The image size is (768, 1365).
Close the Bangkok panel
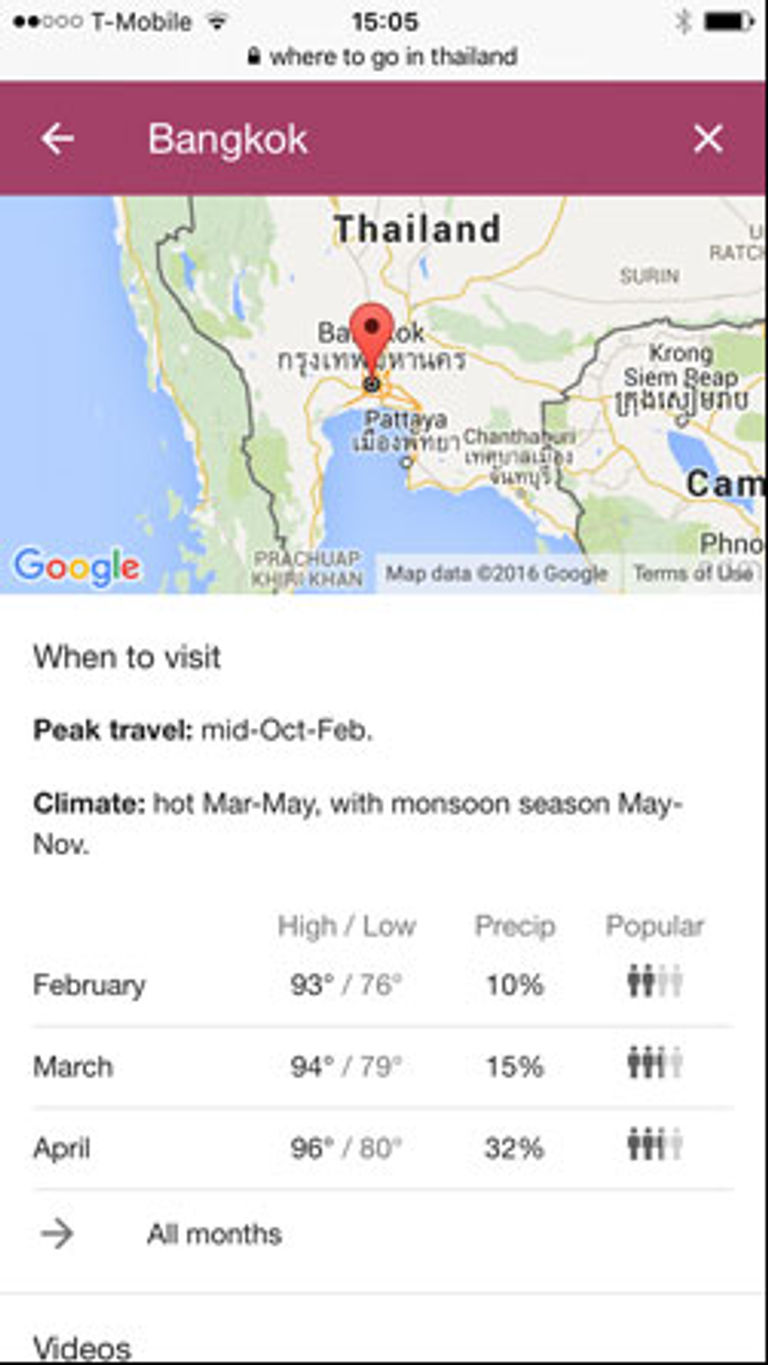[x=708, y=139]
